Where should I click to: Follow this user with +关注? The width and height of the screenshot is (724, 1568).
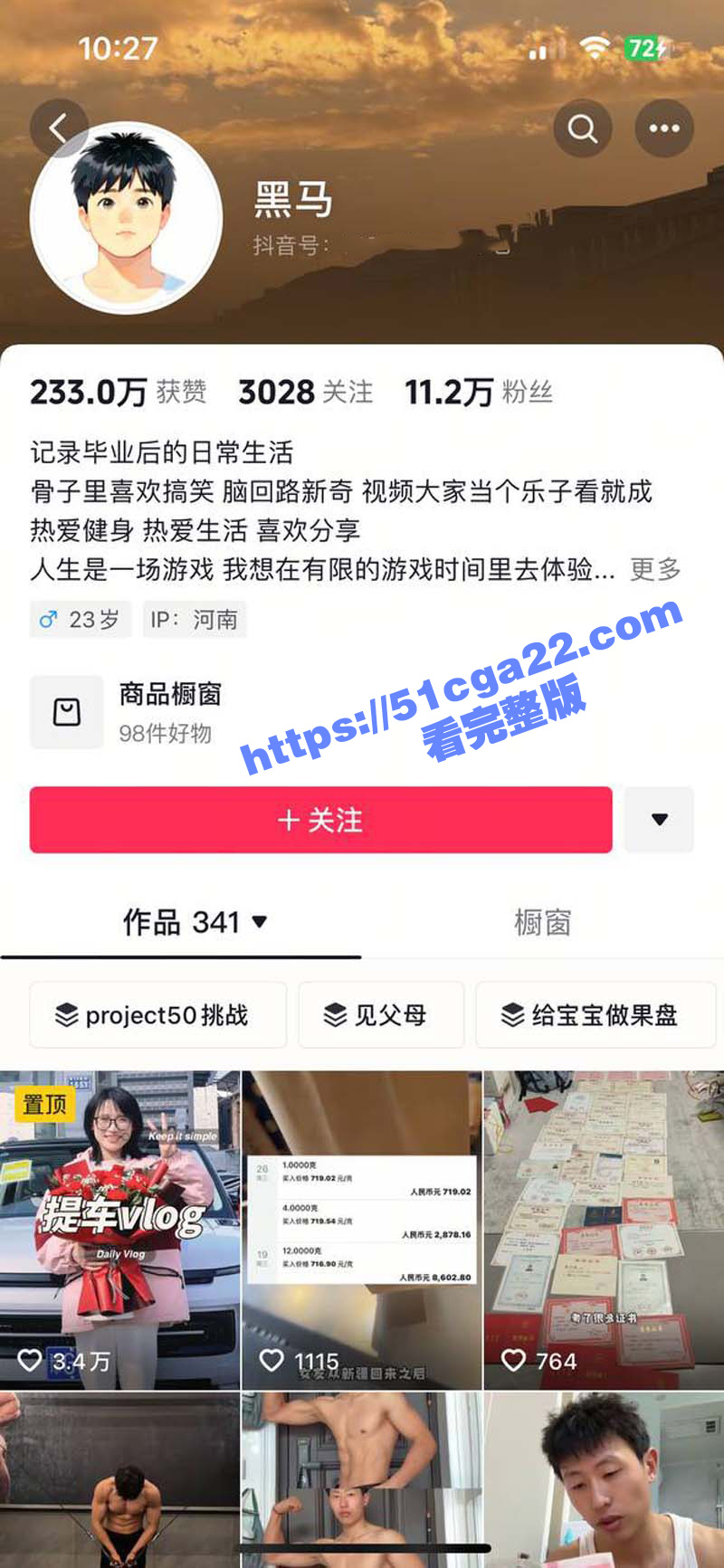pos(320,820)
